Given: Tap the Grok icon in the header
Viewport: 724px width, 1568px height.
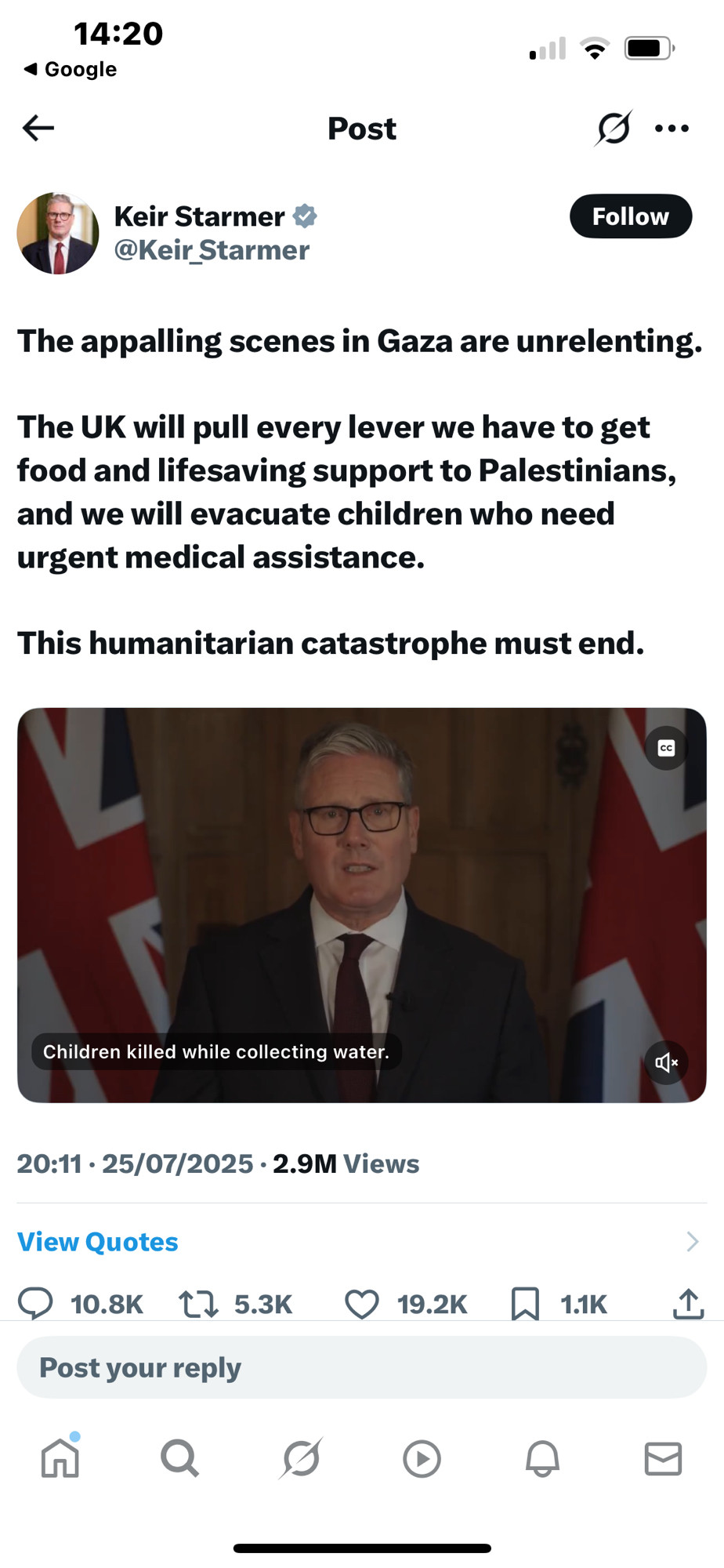Looking at the screenshot, I should coord(613,128).
